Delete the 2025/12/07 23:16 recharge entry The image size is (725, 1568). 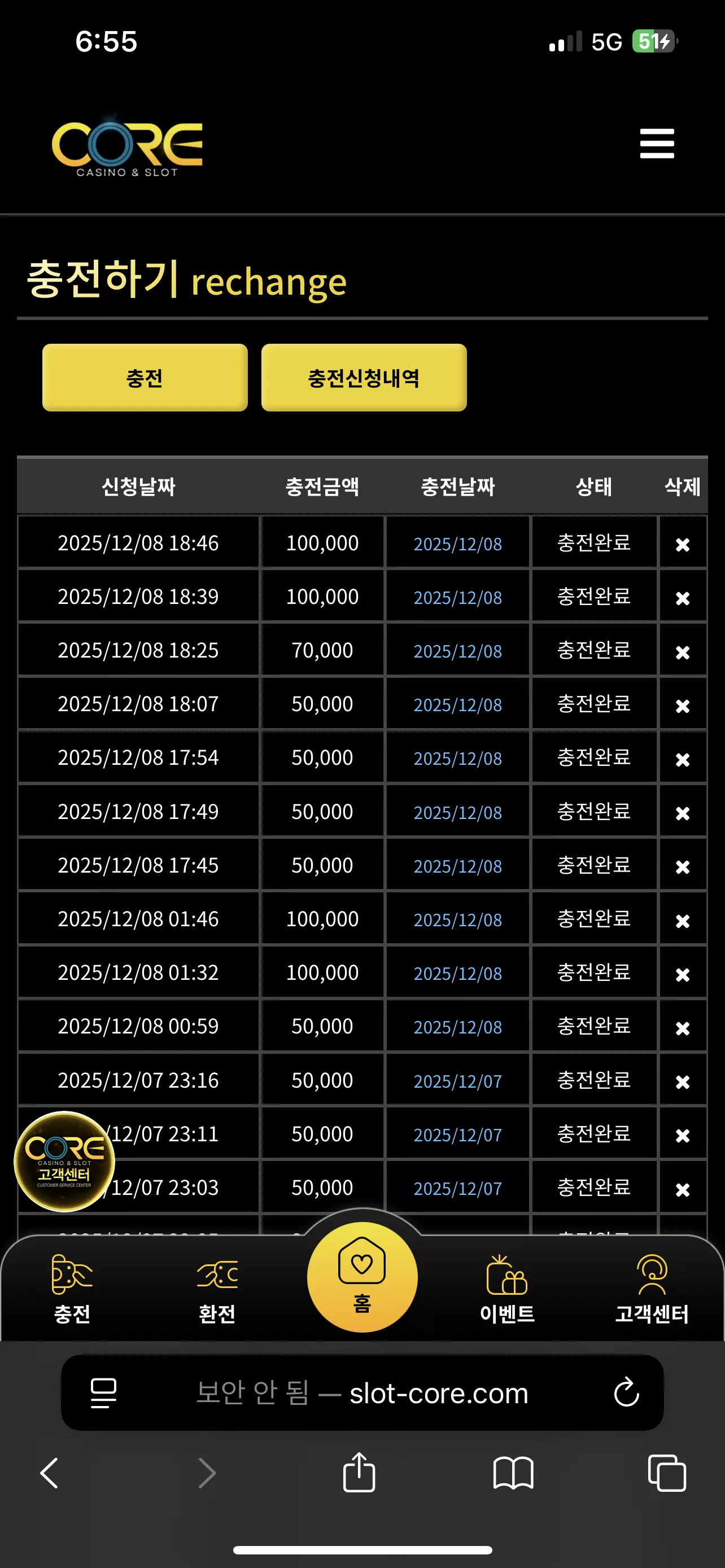[683, 1081]
